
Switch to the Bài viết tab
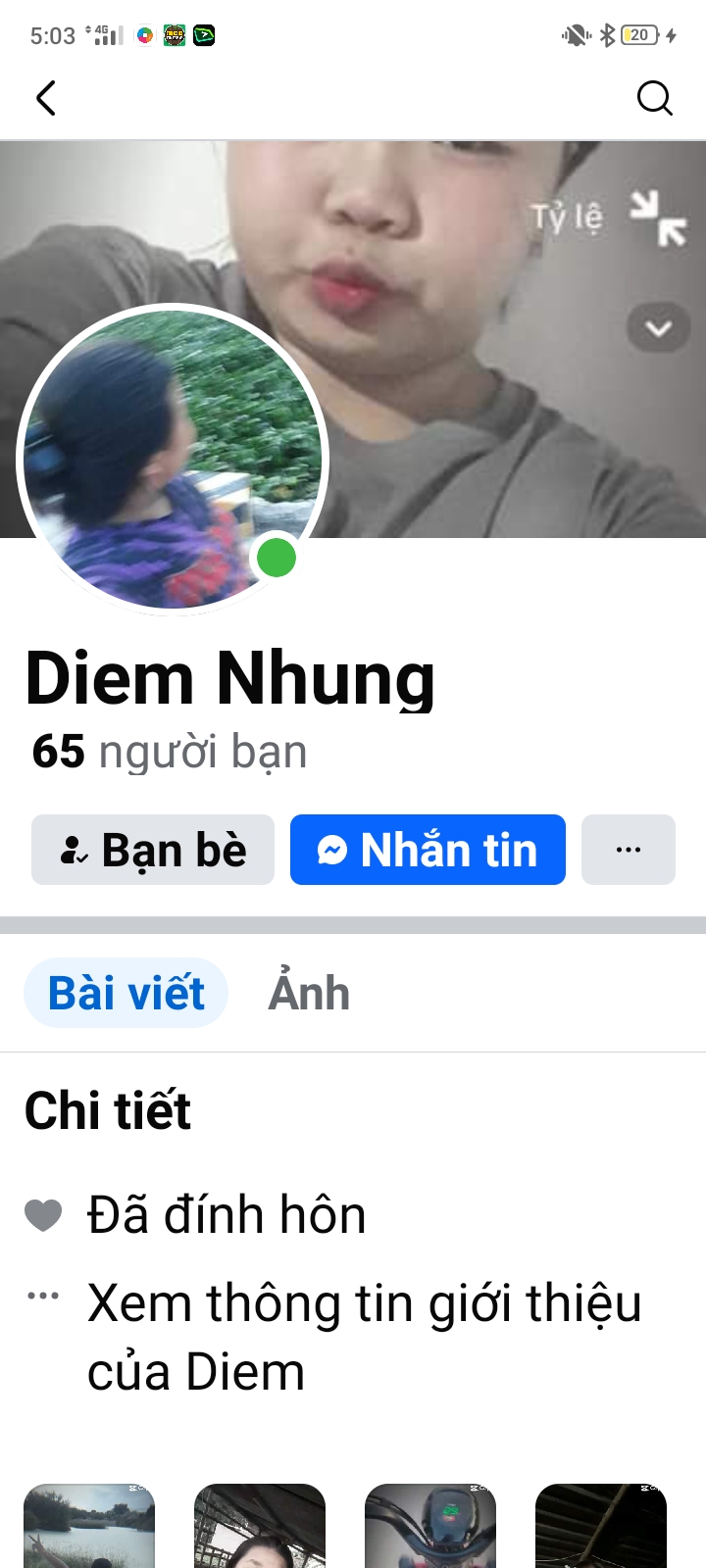click(126, 993)
